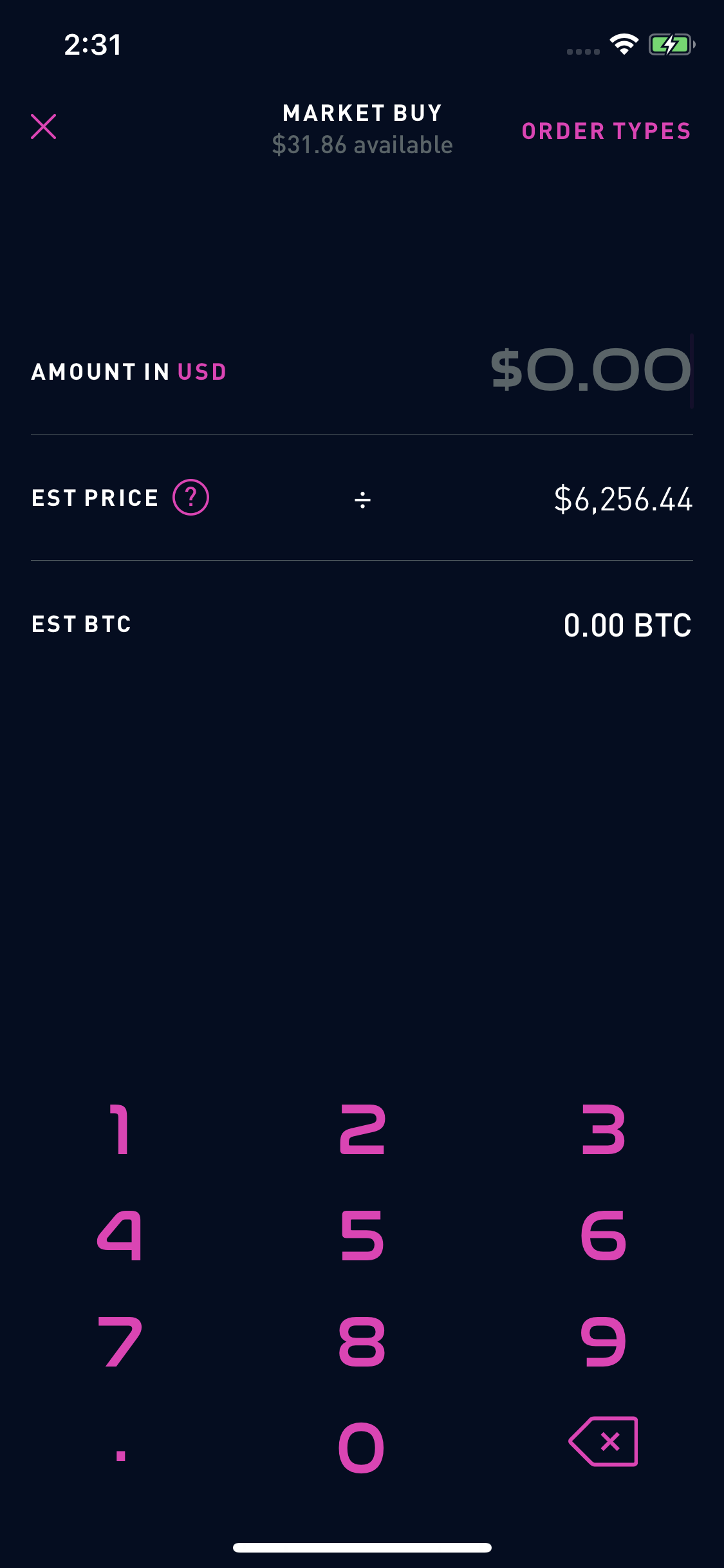724x1568 pixels.
Task: Enter digit 9 on the keypad
Action: [603, 1341]
